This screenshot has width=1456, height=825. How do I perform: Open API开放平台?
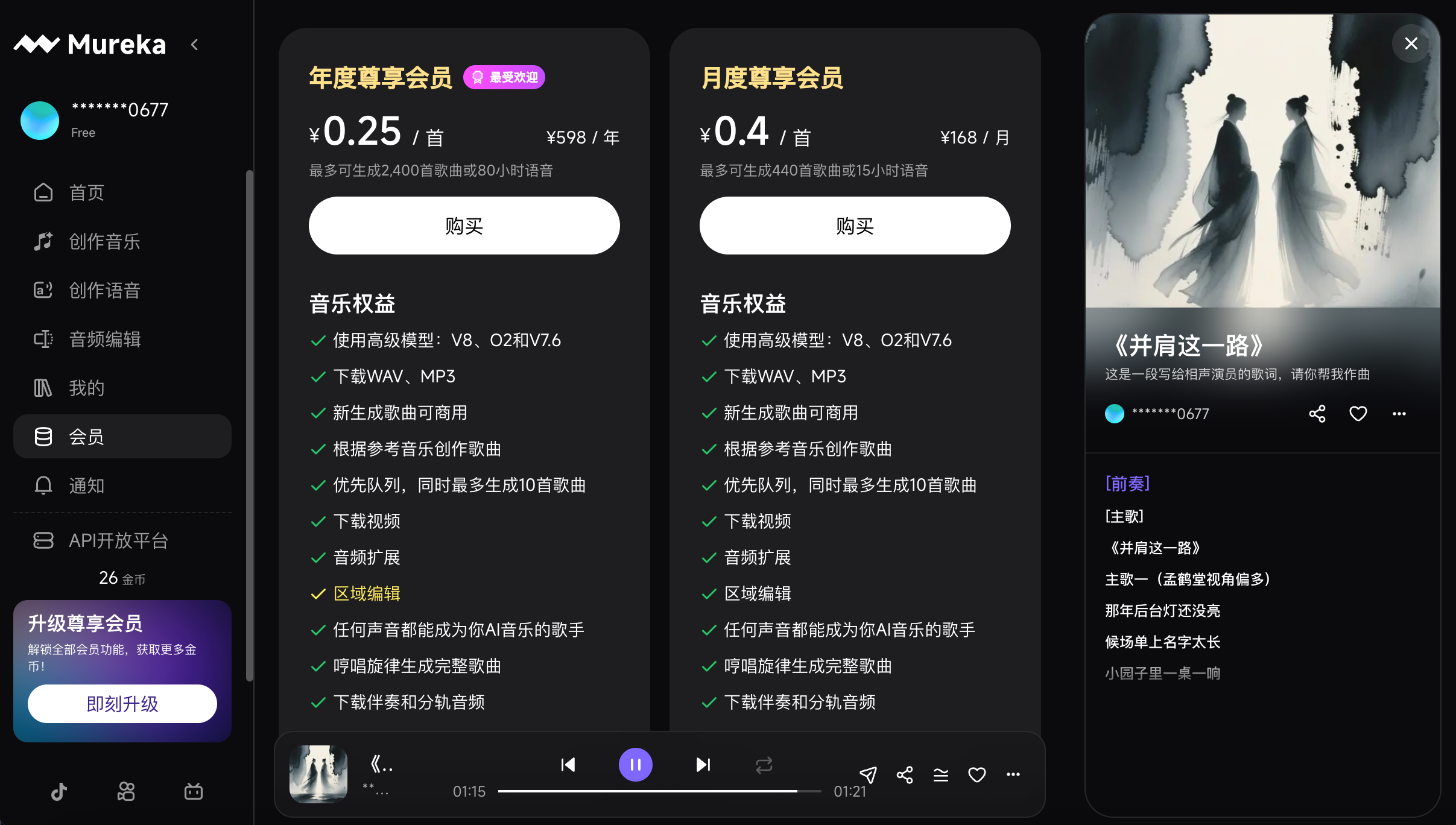click(118, 540)
